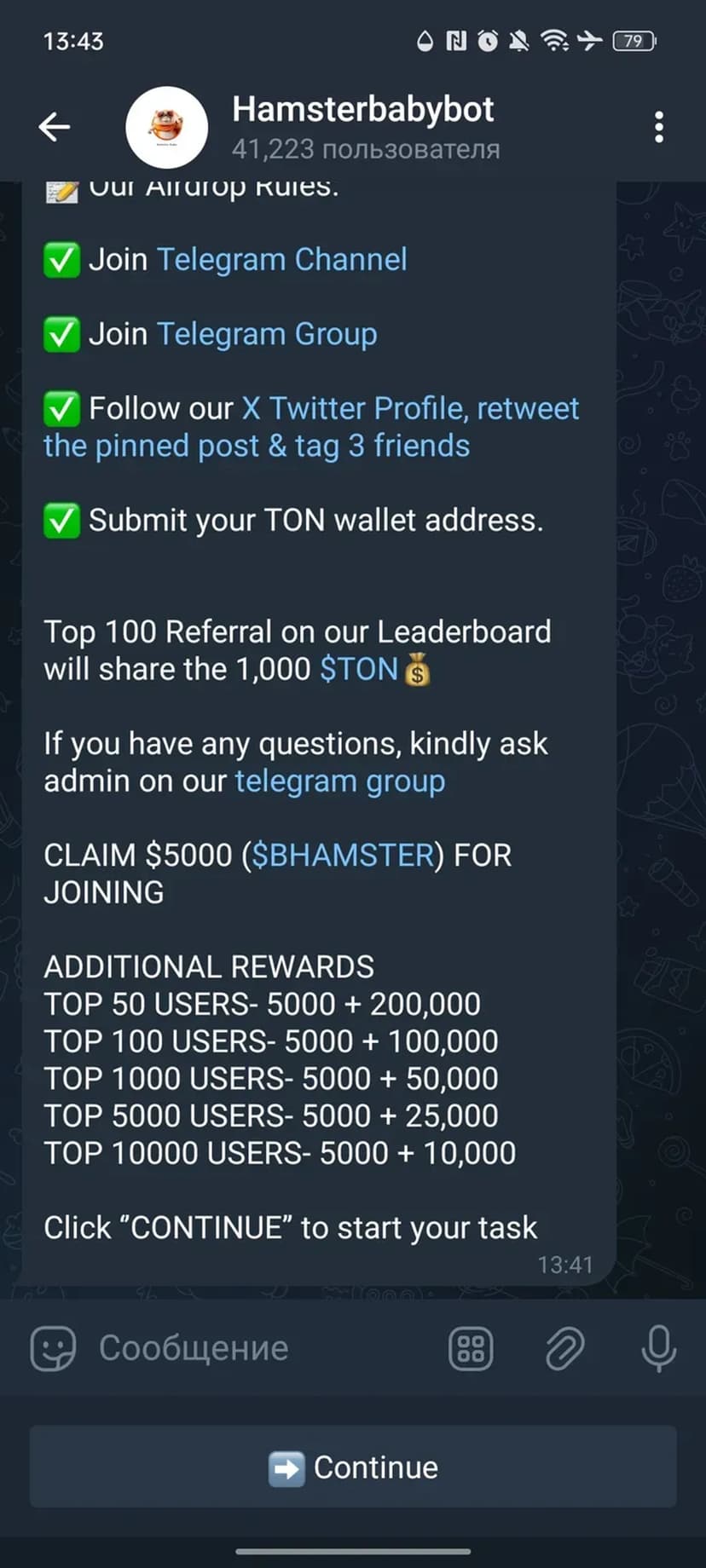This screenshot has height=1568, width=706.
Task: Open the three-dot overflow menu
Action: [658, 127]
